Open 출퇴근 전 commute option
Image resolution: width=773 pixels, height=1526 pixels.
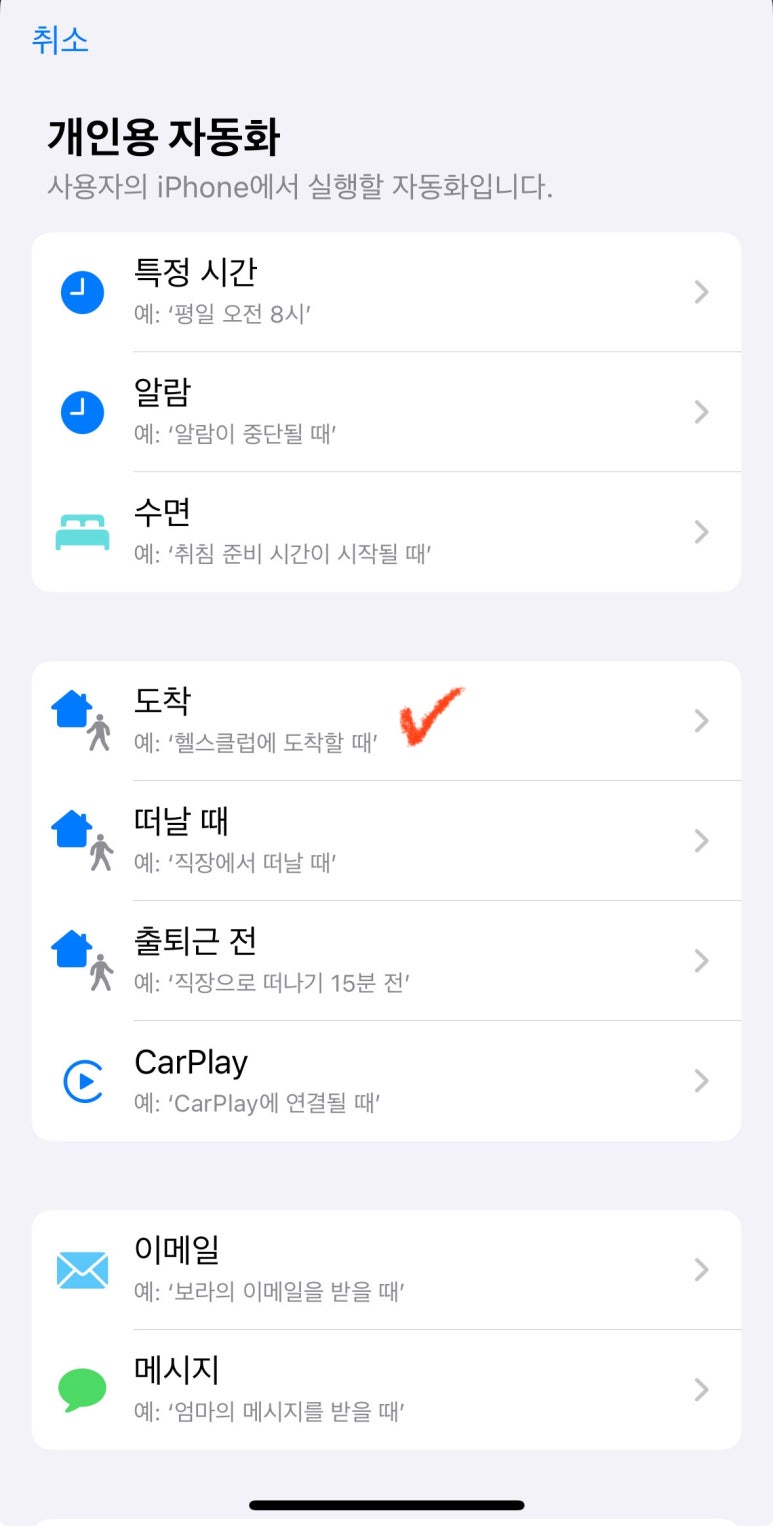pyautogui.click(x=386, y=961)
